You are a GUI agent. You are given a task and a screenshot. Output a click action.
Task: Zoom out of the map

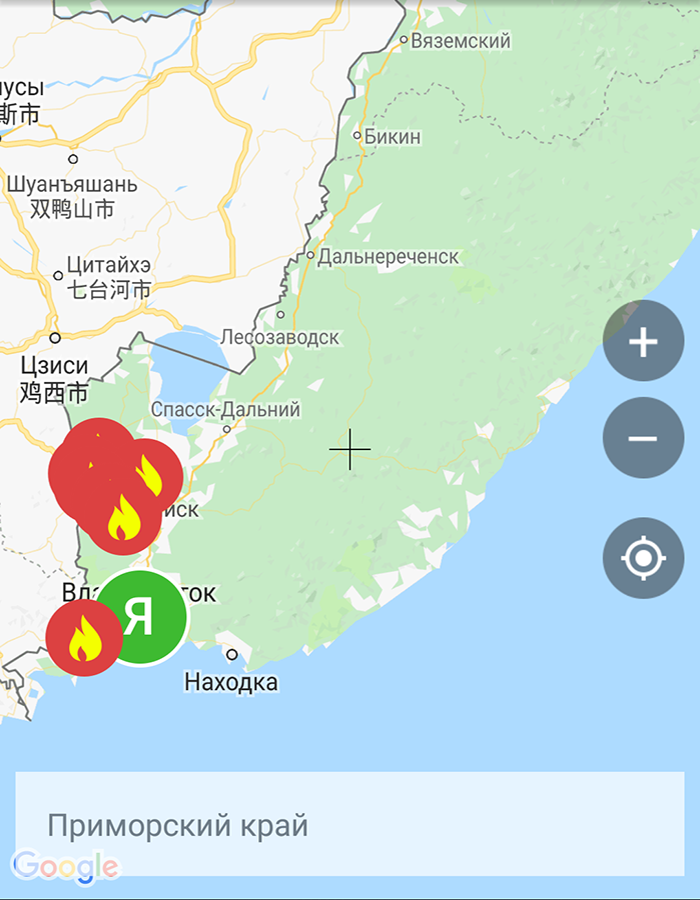643,438
